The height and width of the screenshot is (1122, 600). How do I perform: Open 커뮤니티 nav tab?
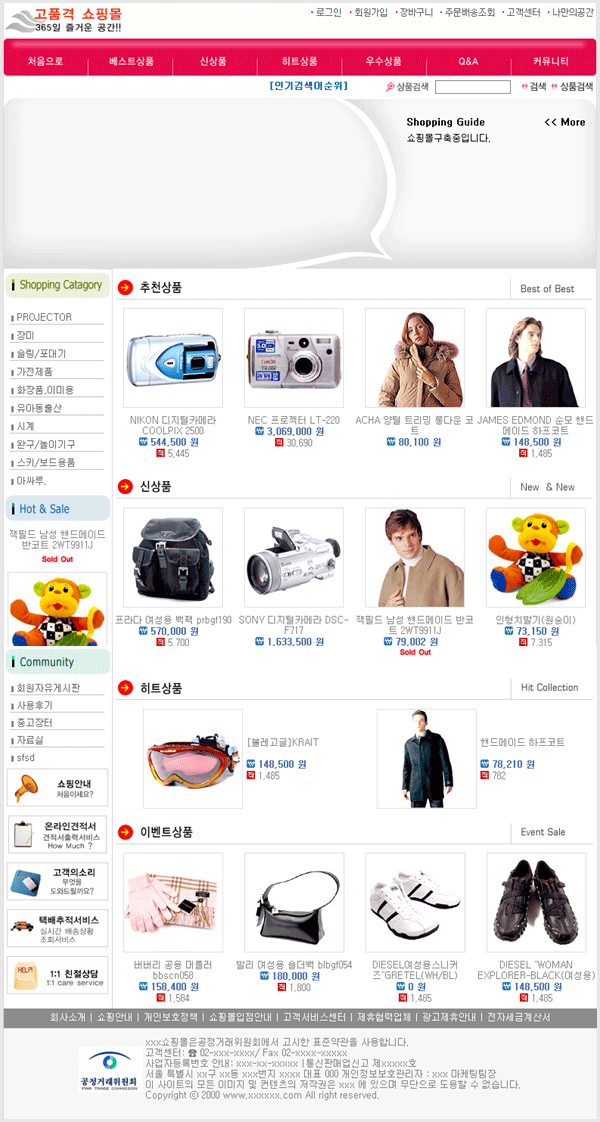(x=551, y=61)
